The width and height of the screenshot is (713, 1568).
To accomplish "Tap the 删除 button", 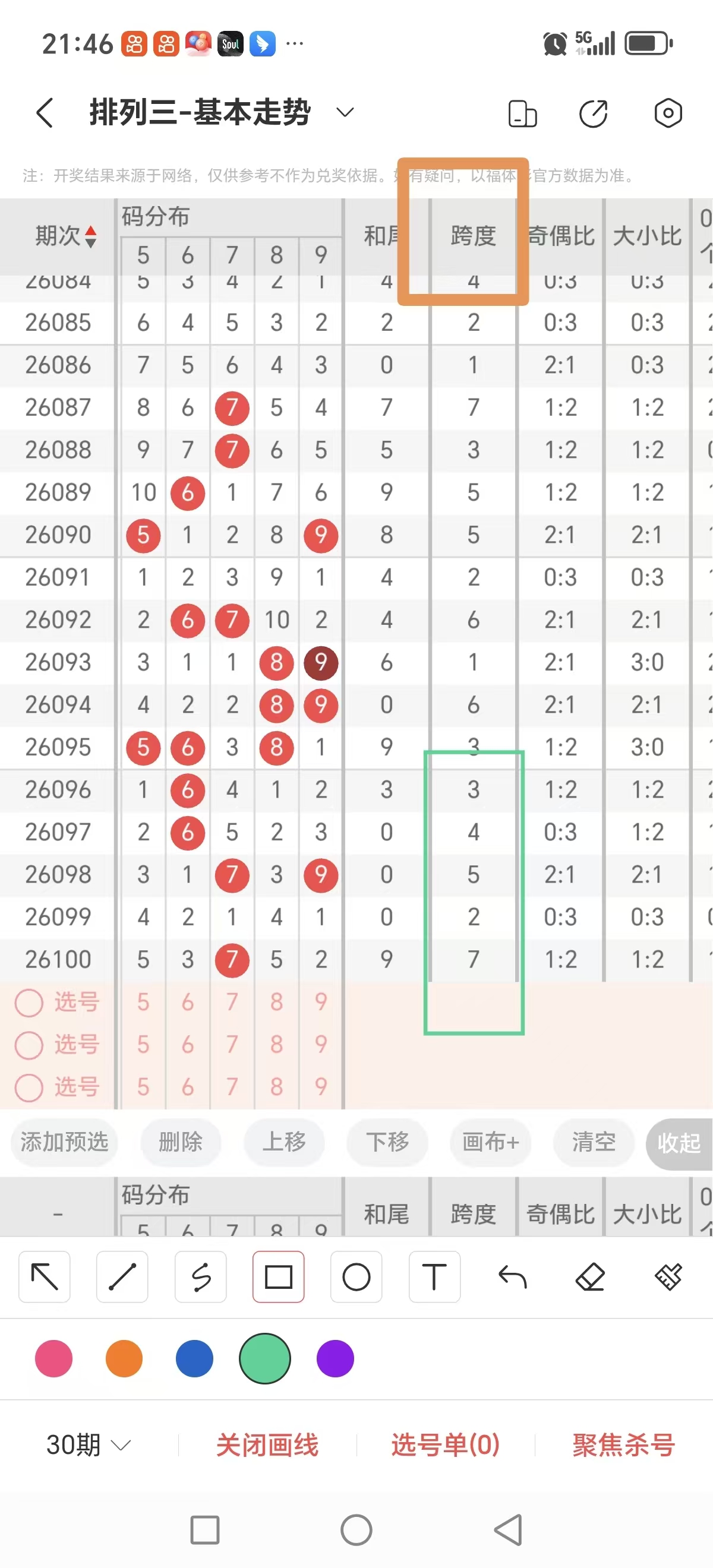I will tap(180, 1142).
